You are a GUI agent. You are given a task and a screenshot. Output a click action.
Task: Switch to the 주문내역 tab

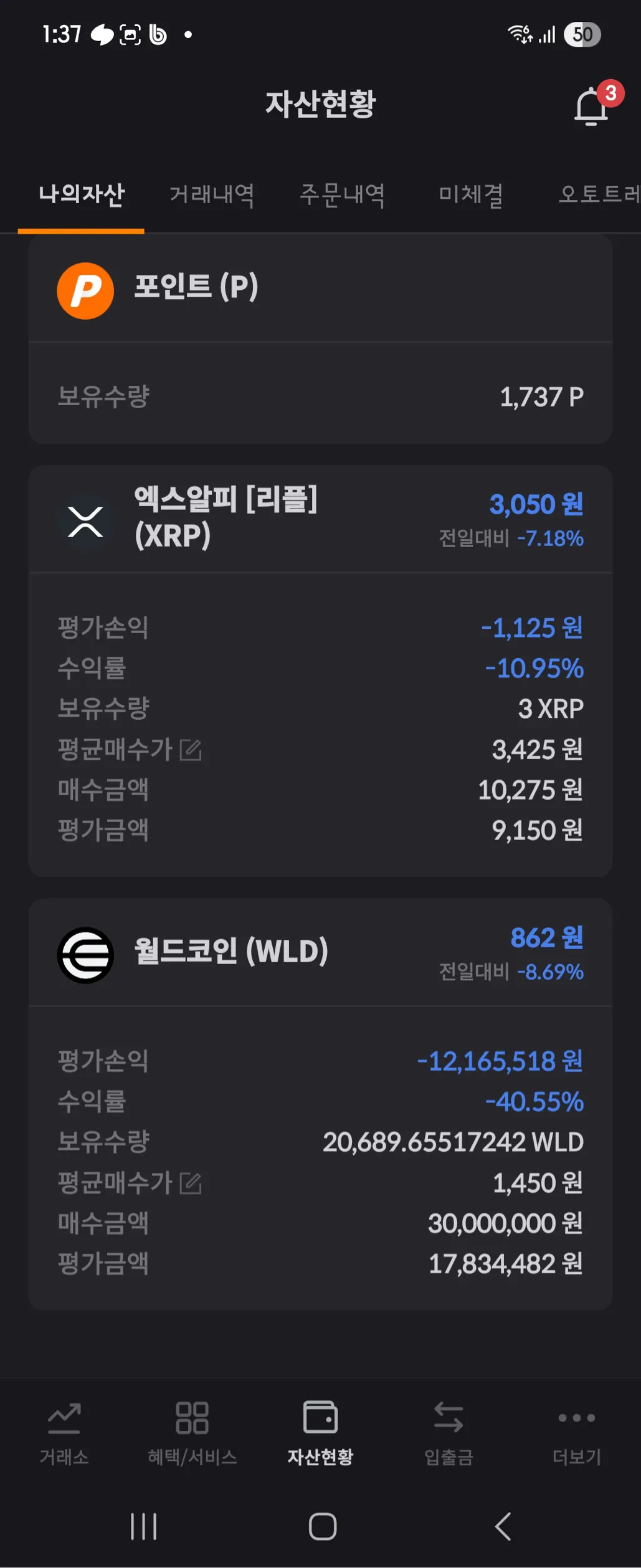[342, 194]
